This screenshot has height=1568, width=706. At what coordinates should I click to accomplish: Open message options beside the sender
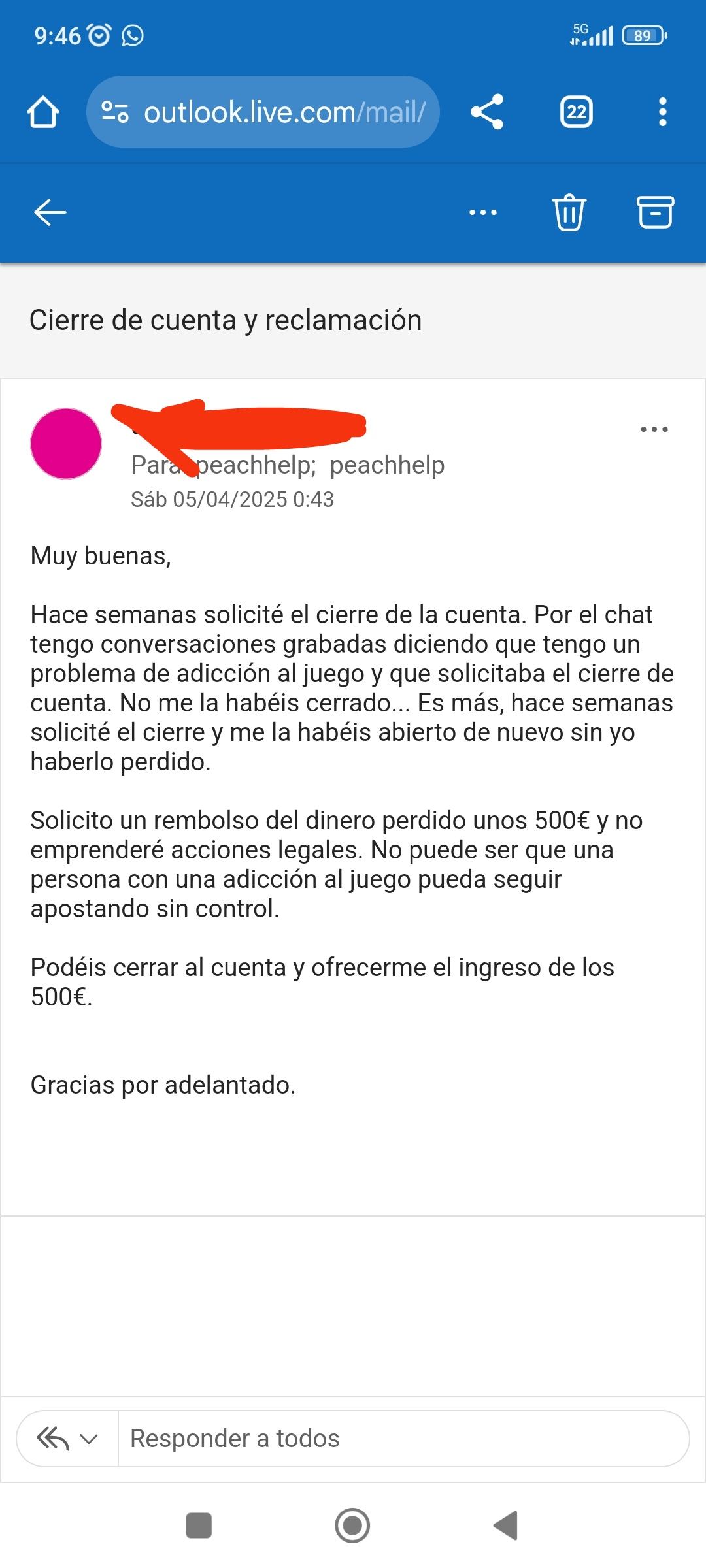pos(654,430)
